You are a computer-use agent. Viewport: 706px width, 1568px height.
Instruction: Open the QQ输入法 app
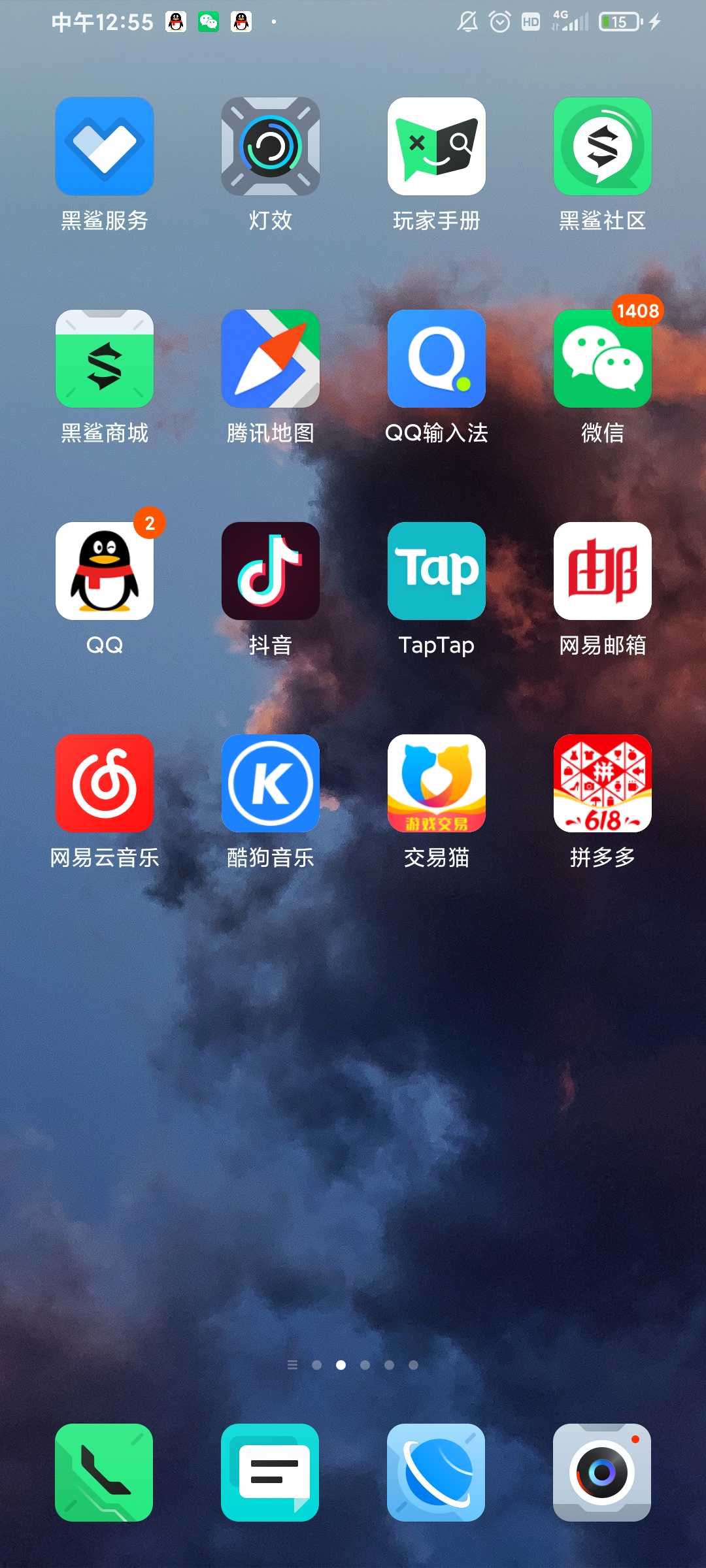(x=437, y=359)
